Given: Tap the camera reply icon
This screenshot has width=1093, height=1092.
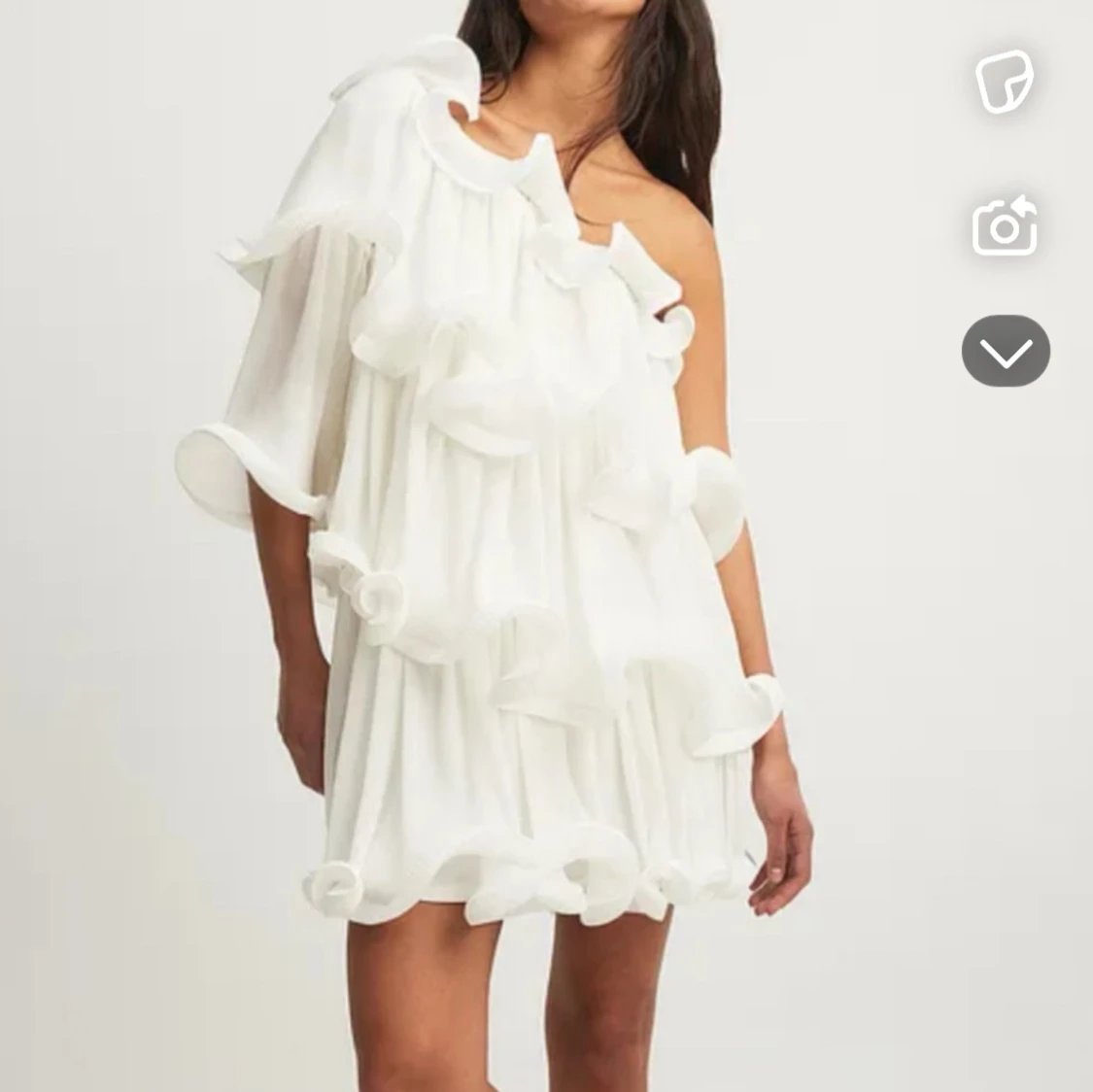Looking at the screenshot, I should tap(1006, 226).
